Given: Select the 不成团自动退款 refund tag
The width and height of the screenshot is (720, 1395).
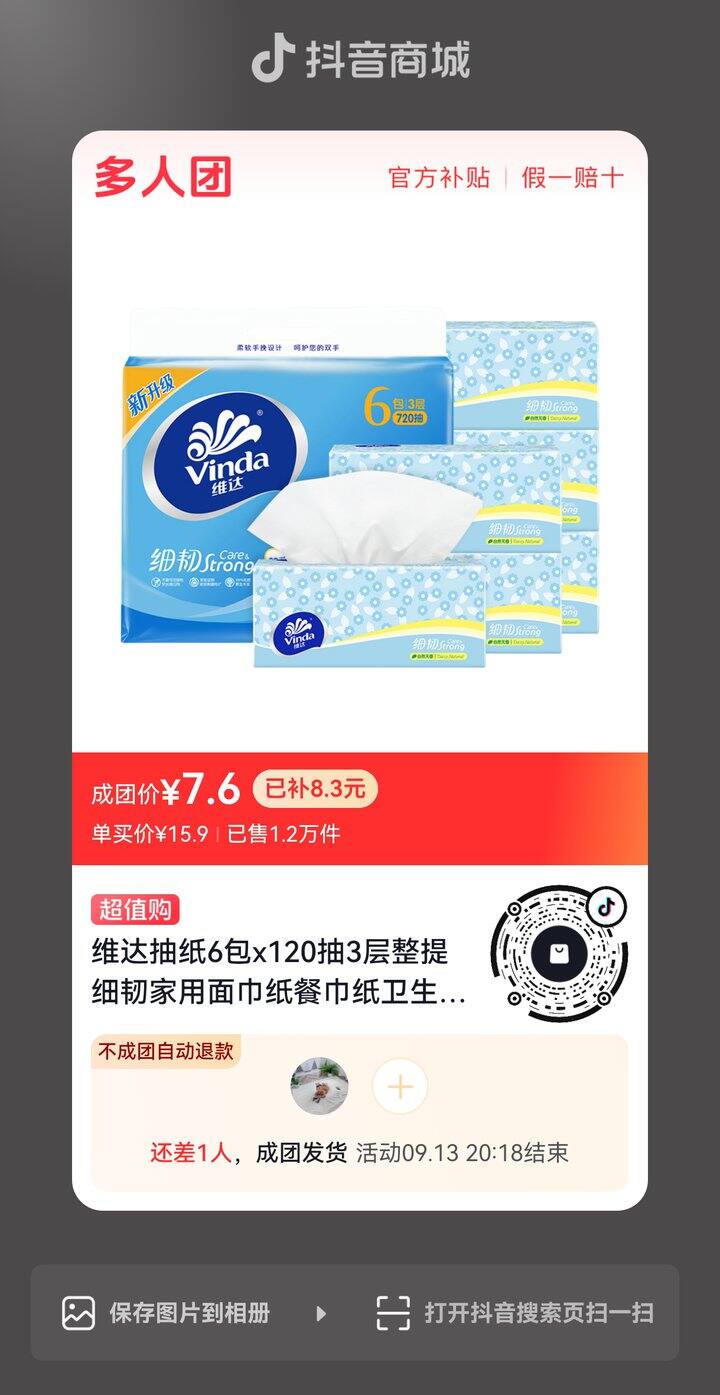Looking at the screenshot, I should [x=166, y=1050].
